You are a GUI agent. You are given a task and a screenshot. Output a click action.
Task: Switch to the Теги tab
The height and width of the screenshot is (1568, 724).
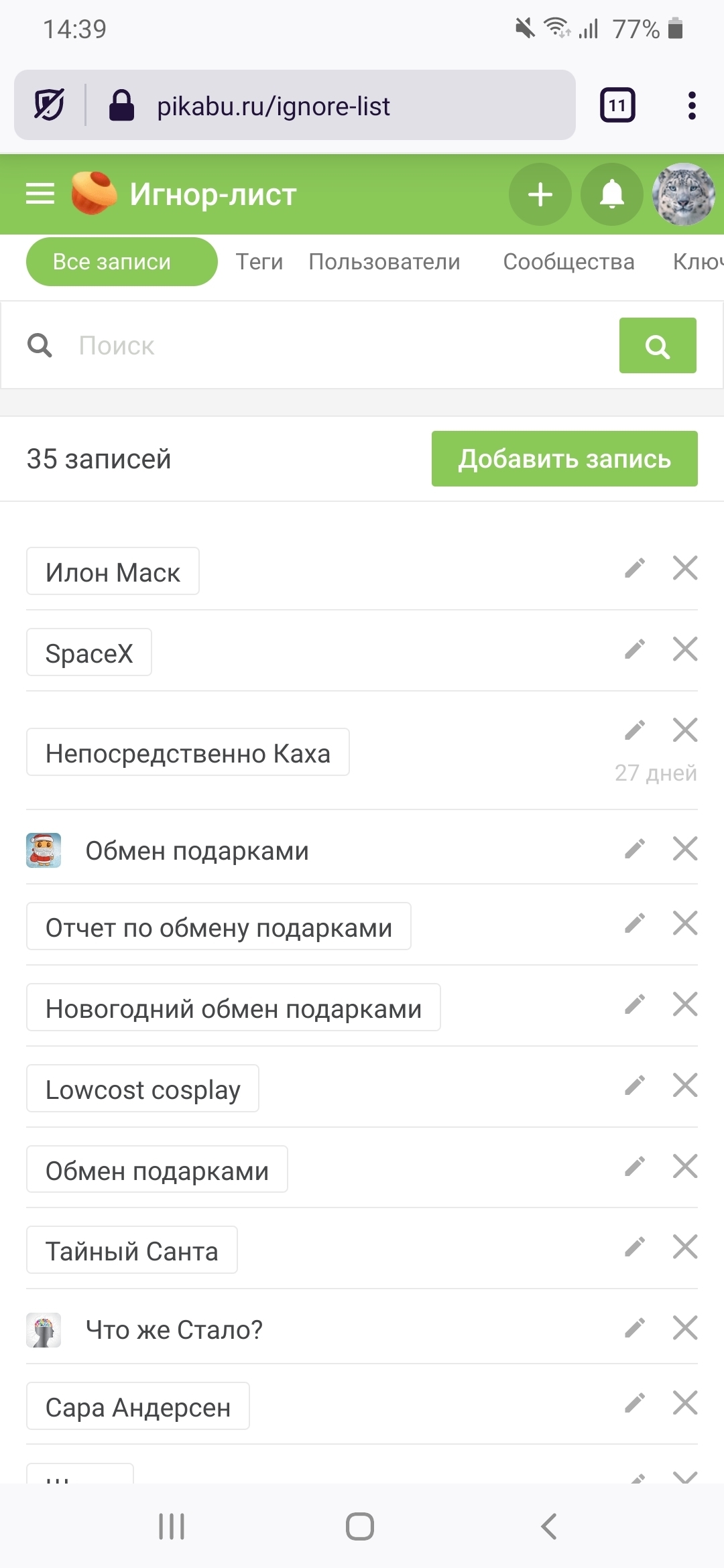pyautogui.click(x=259, y=262)
